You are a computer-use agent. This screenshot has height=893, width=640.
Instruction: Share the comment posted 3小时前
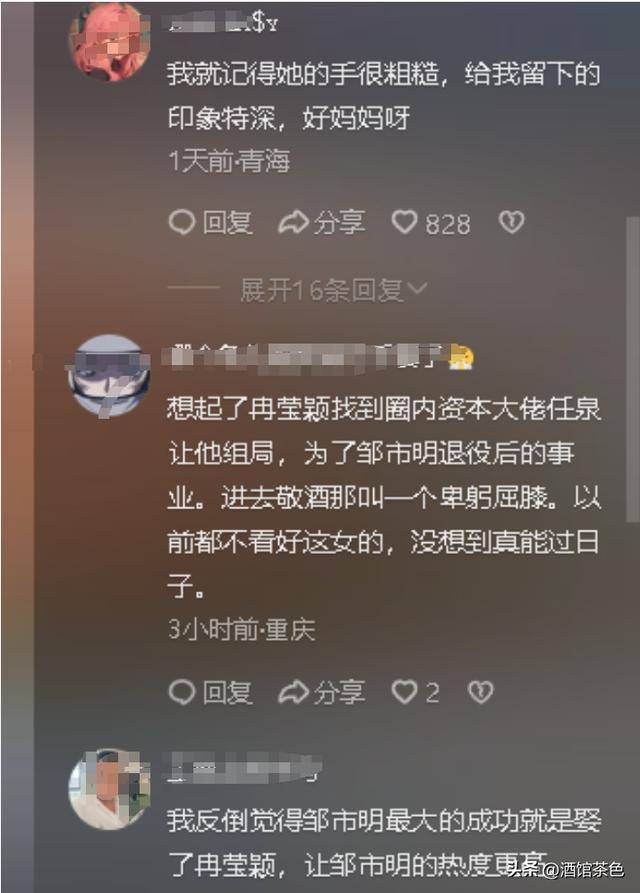322,692
